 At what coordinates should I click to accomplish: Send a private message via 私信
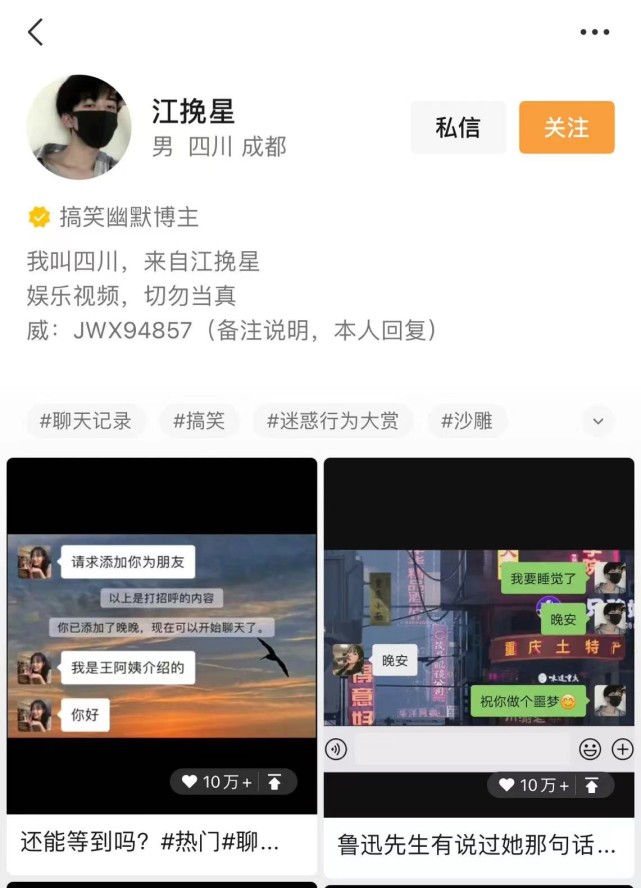[457, 127]
